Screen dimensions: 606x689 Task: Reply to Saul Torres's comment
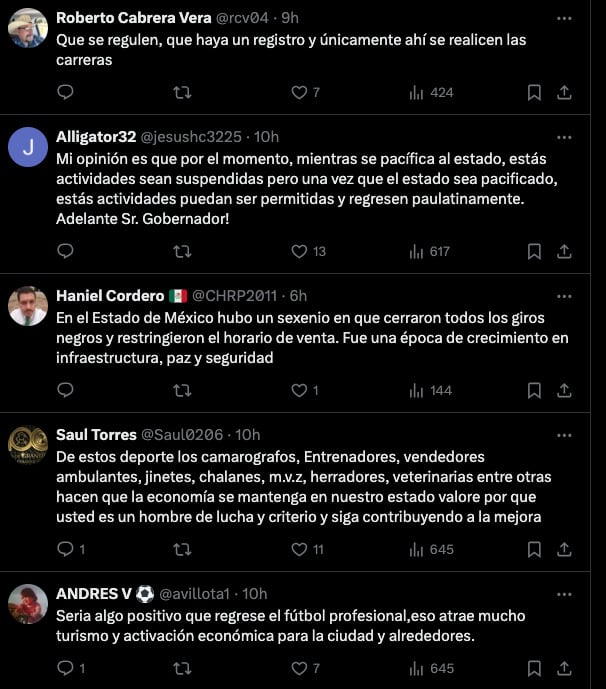pos(65,549)
